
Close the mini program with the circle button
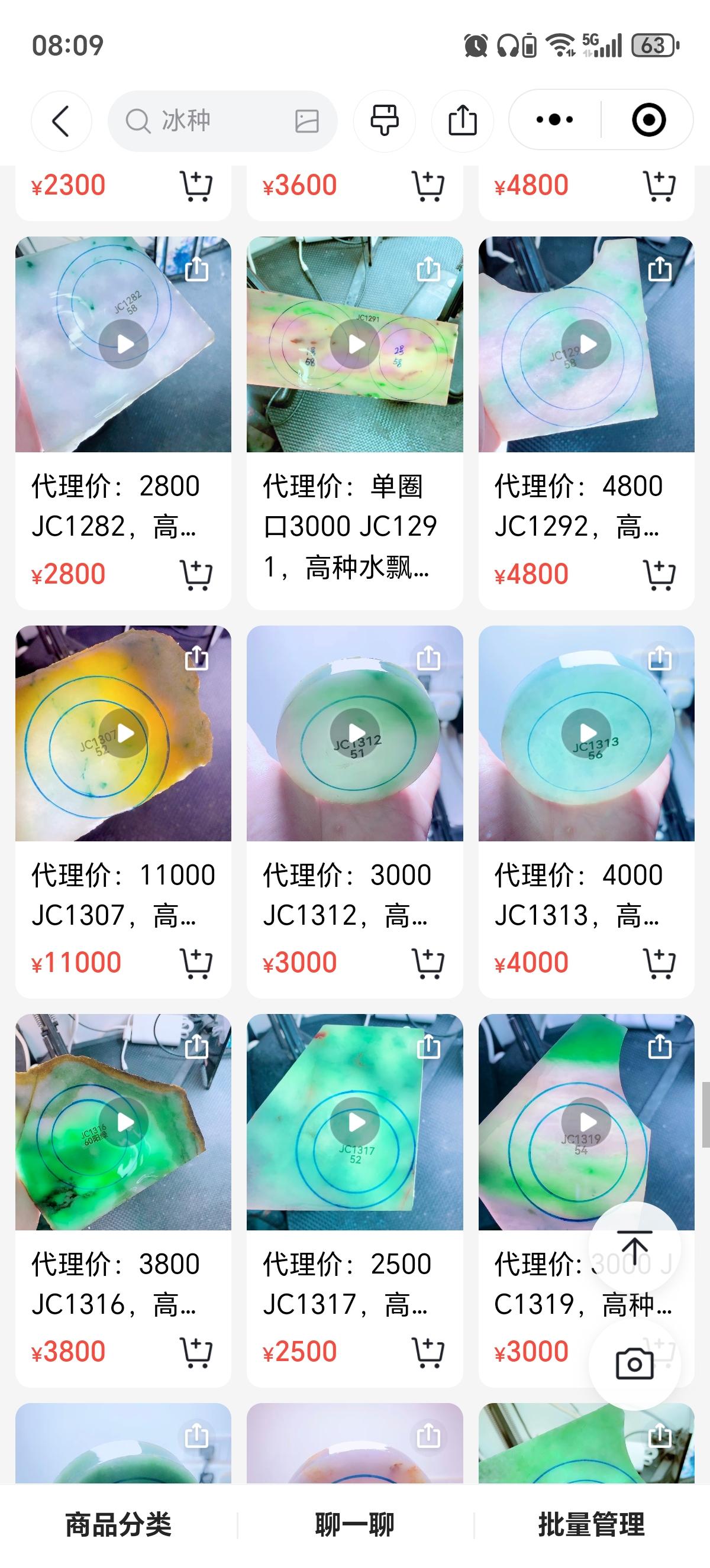click(648, 120)
